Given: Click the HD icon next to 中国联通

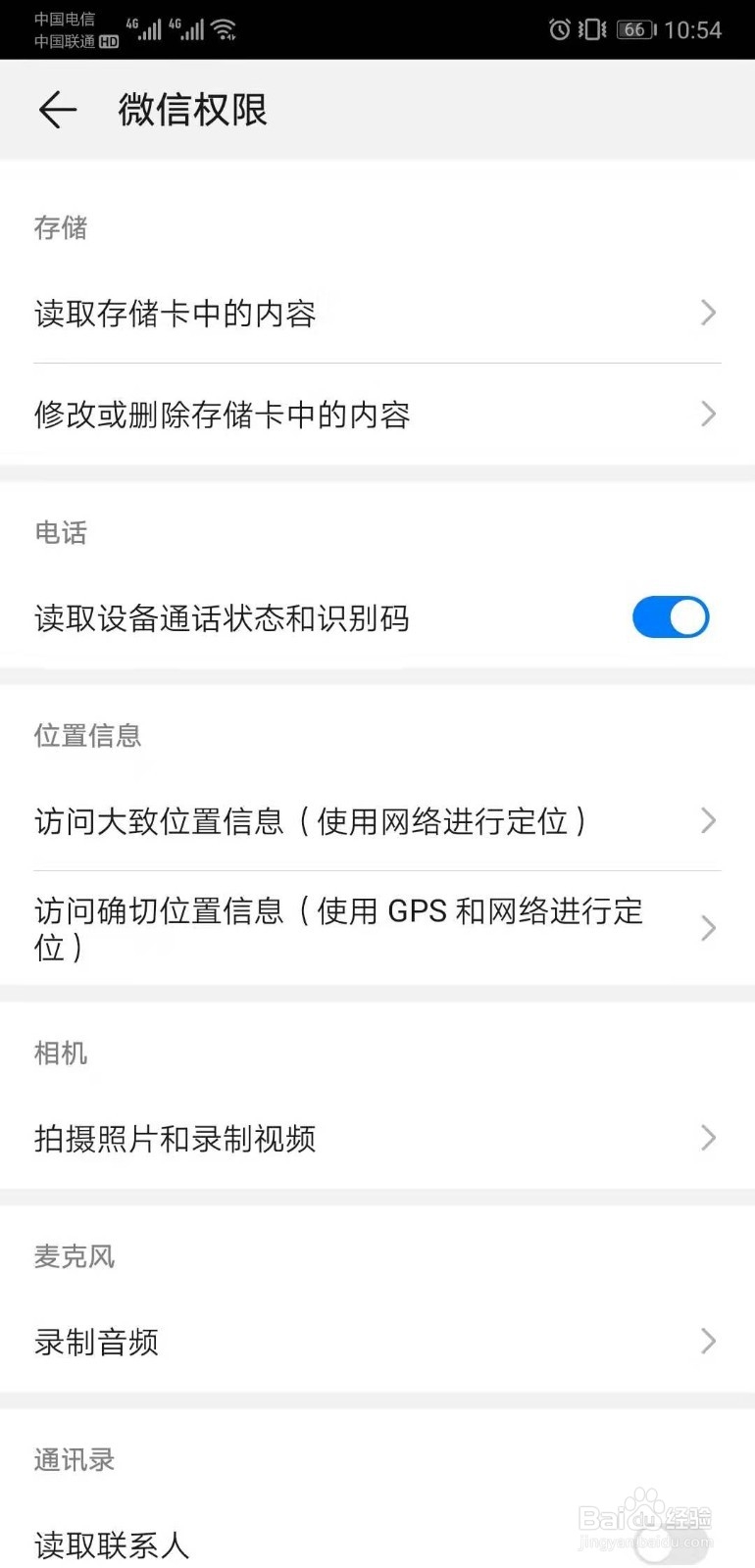Looking at the screenshot, I should (107, 41).
